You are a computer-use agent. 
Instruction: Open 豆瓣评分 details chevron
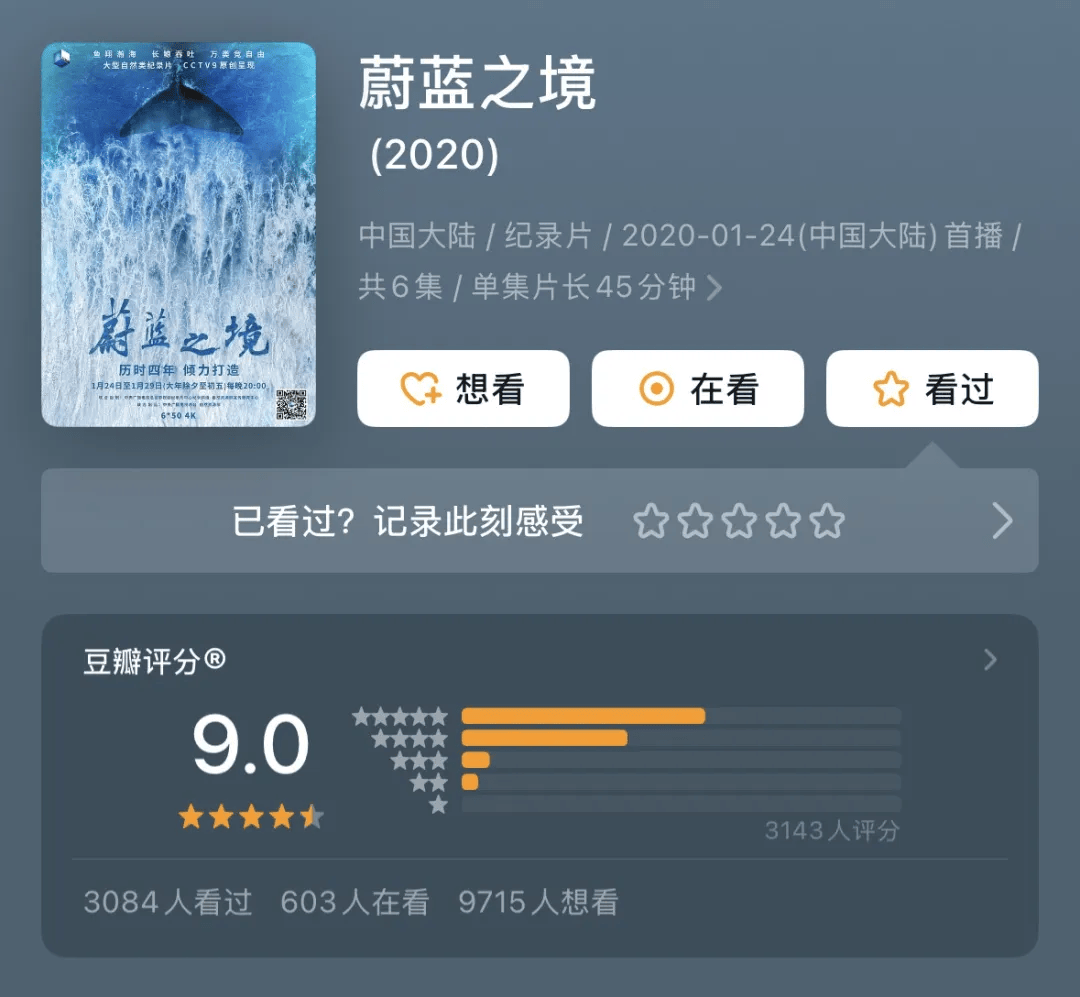[990, 660]
